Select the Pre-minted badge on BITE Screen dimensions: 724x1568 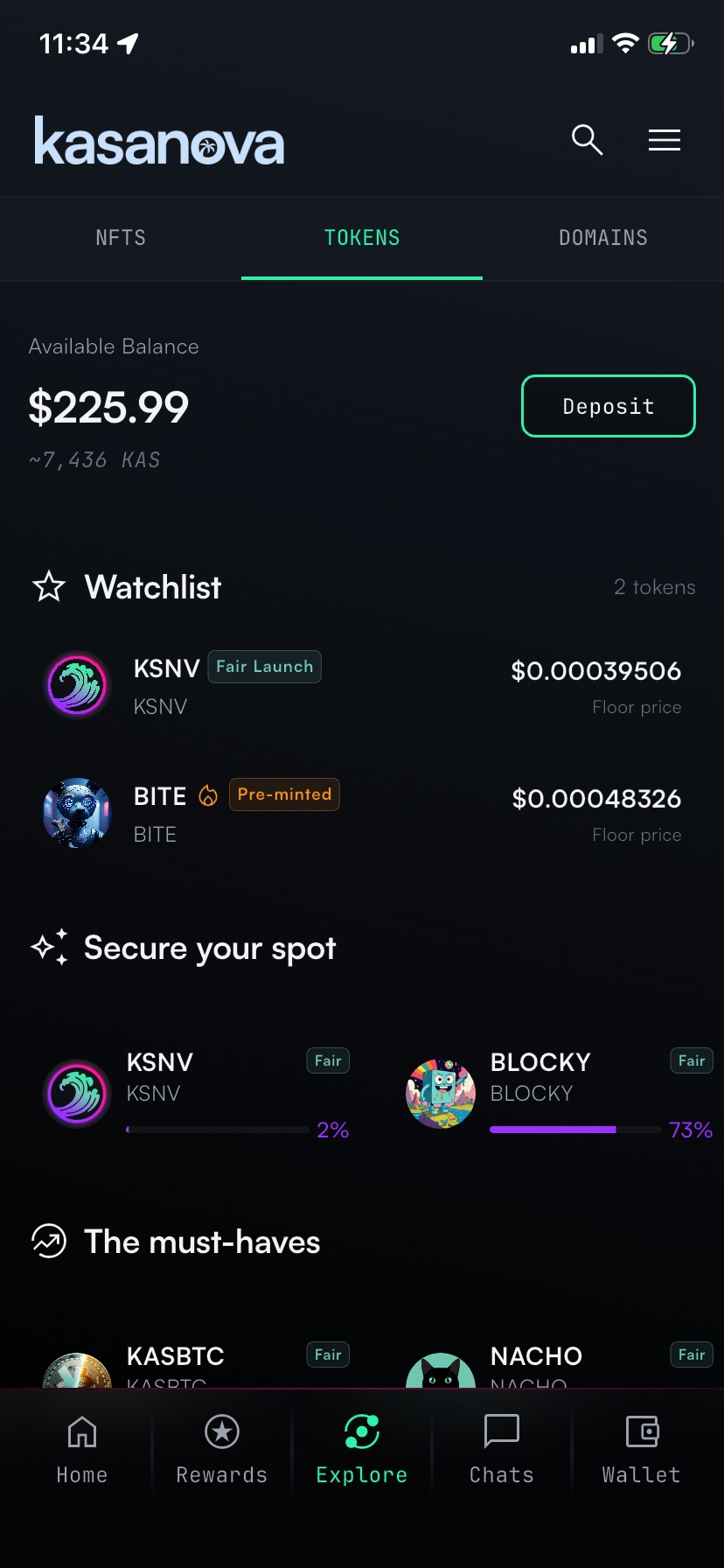pyautogui.click(x=284, y=794)
